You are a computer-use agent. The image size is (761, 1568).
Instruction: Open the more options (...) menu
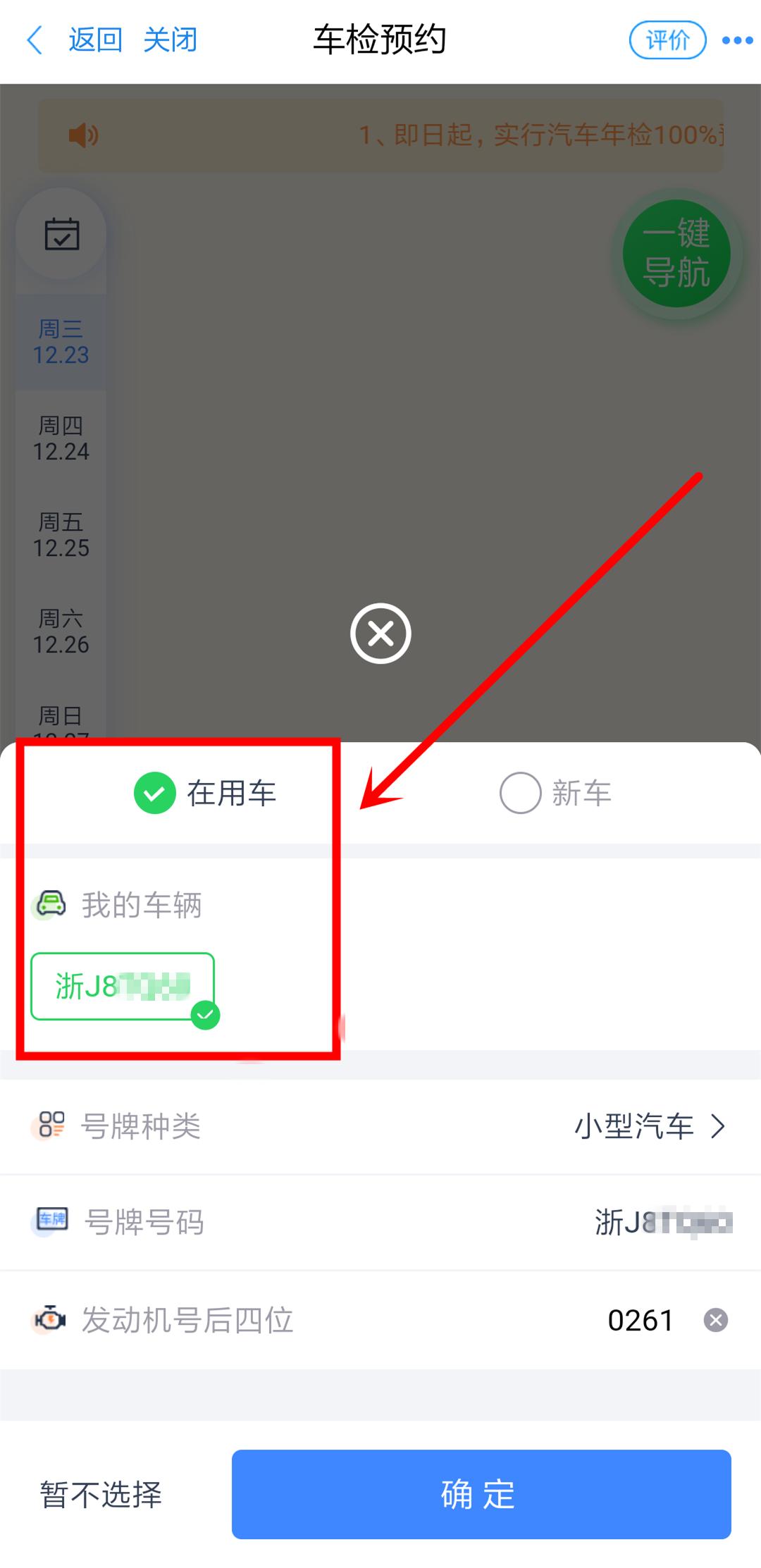click(x=738, y=40)
